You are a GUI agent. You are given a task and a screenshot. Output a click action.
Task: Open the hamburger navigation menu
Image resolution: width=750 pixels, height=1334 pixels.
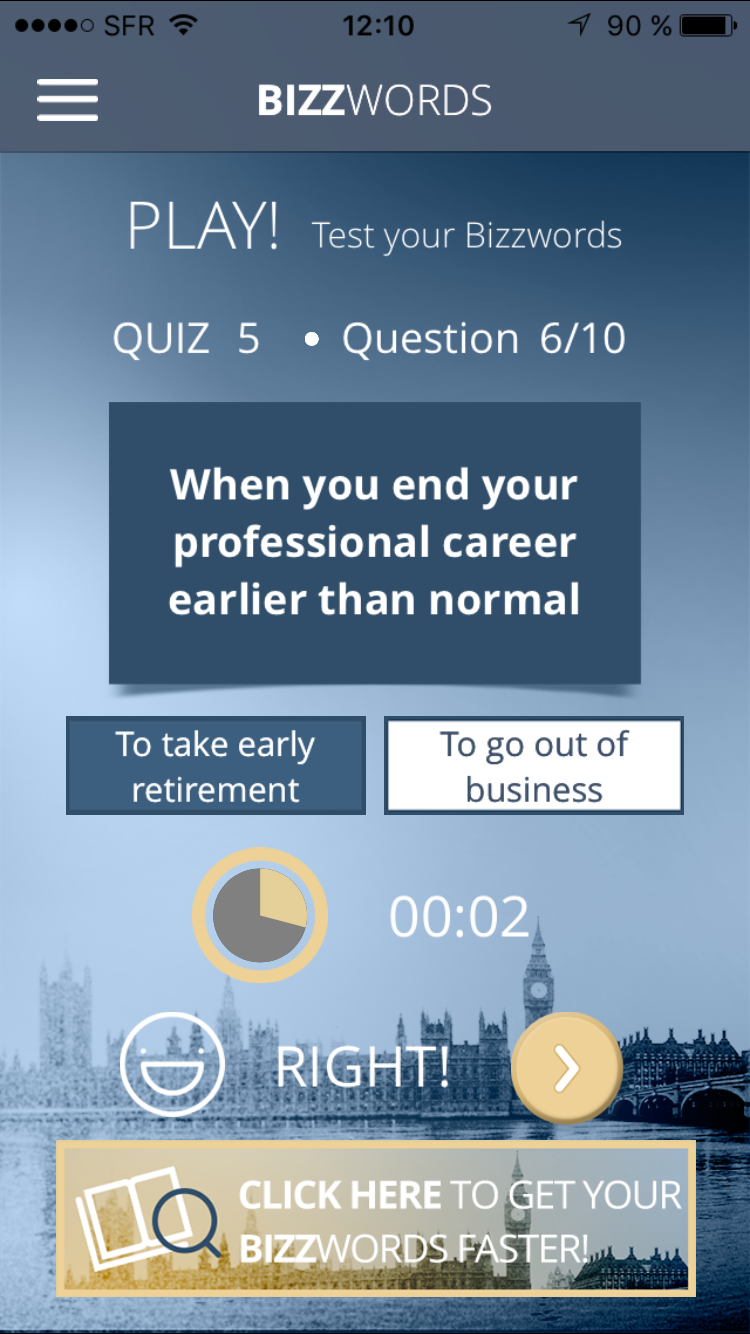67,100
